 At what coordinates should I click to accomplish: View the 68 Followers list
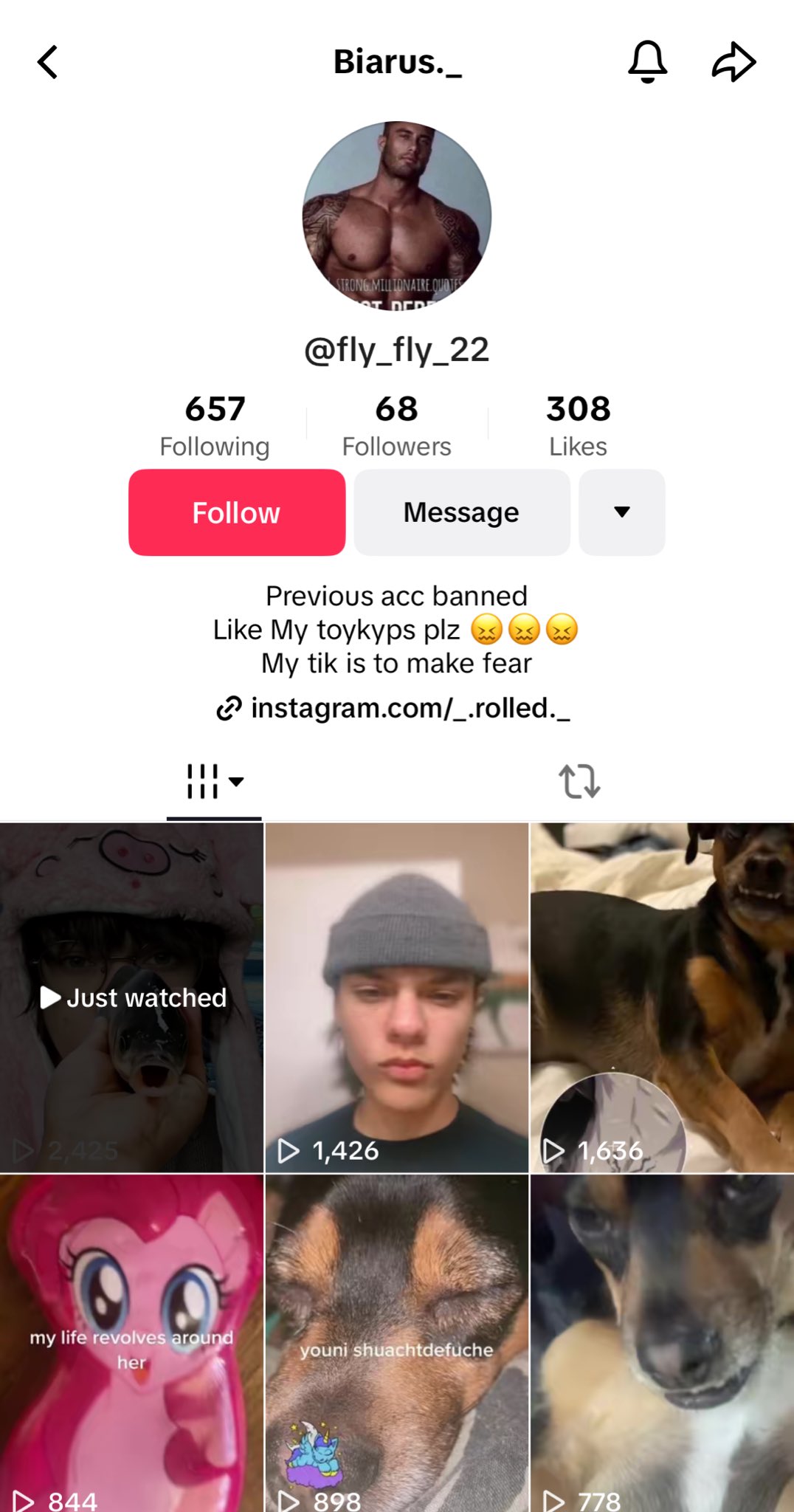397,426
